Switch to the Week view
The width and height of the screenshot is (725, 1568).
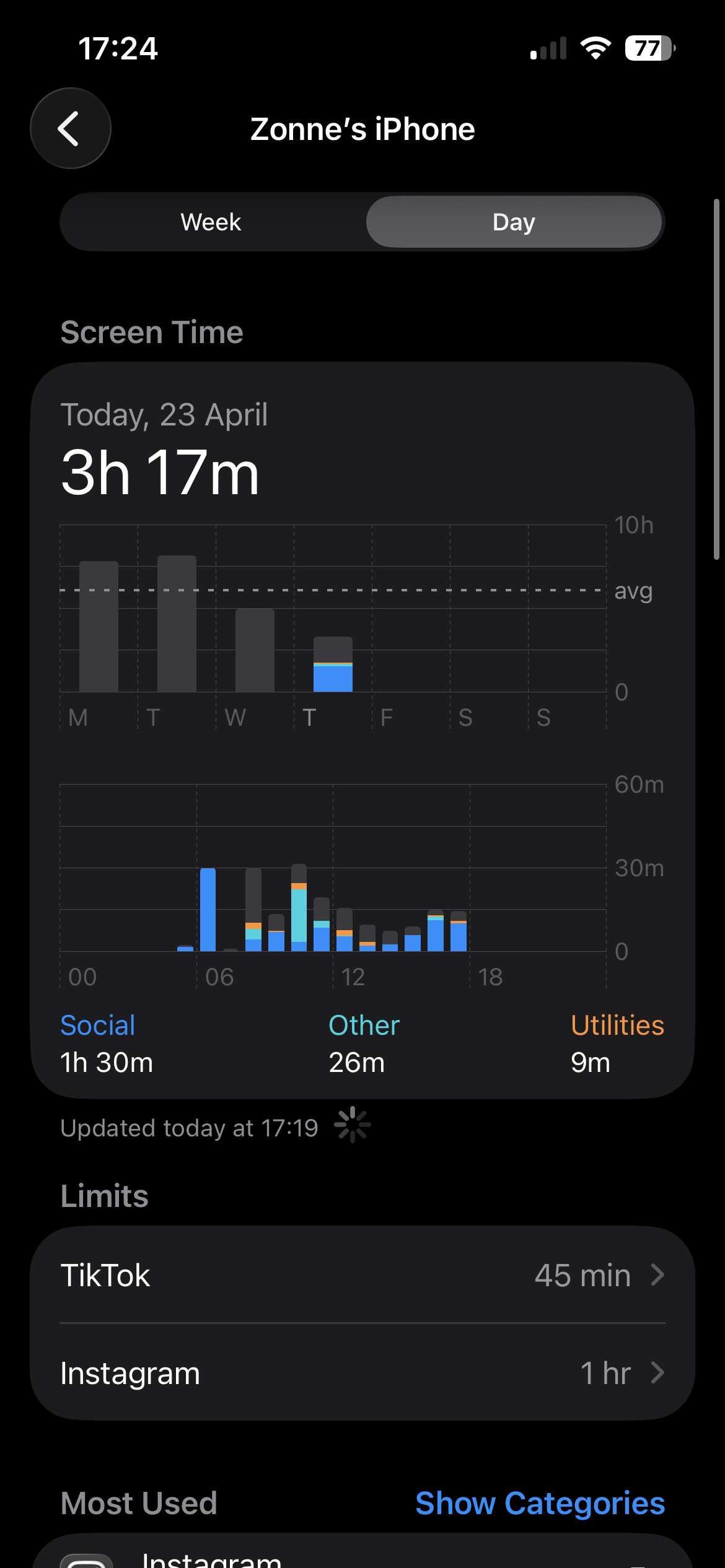[x=211, y=222]
